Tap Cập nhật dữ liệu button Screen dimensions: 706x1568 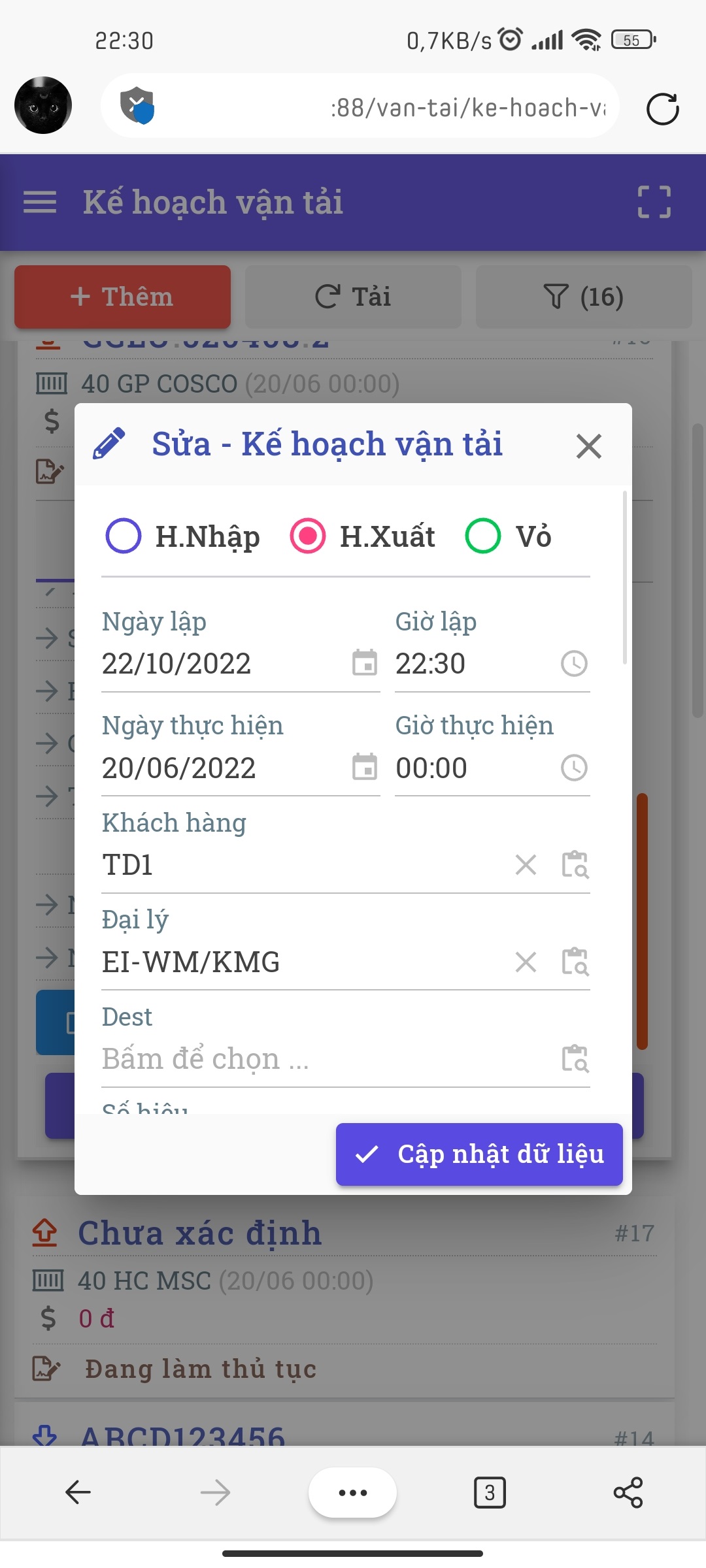point(479,1154)
